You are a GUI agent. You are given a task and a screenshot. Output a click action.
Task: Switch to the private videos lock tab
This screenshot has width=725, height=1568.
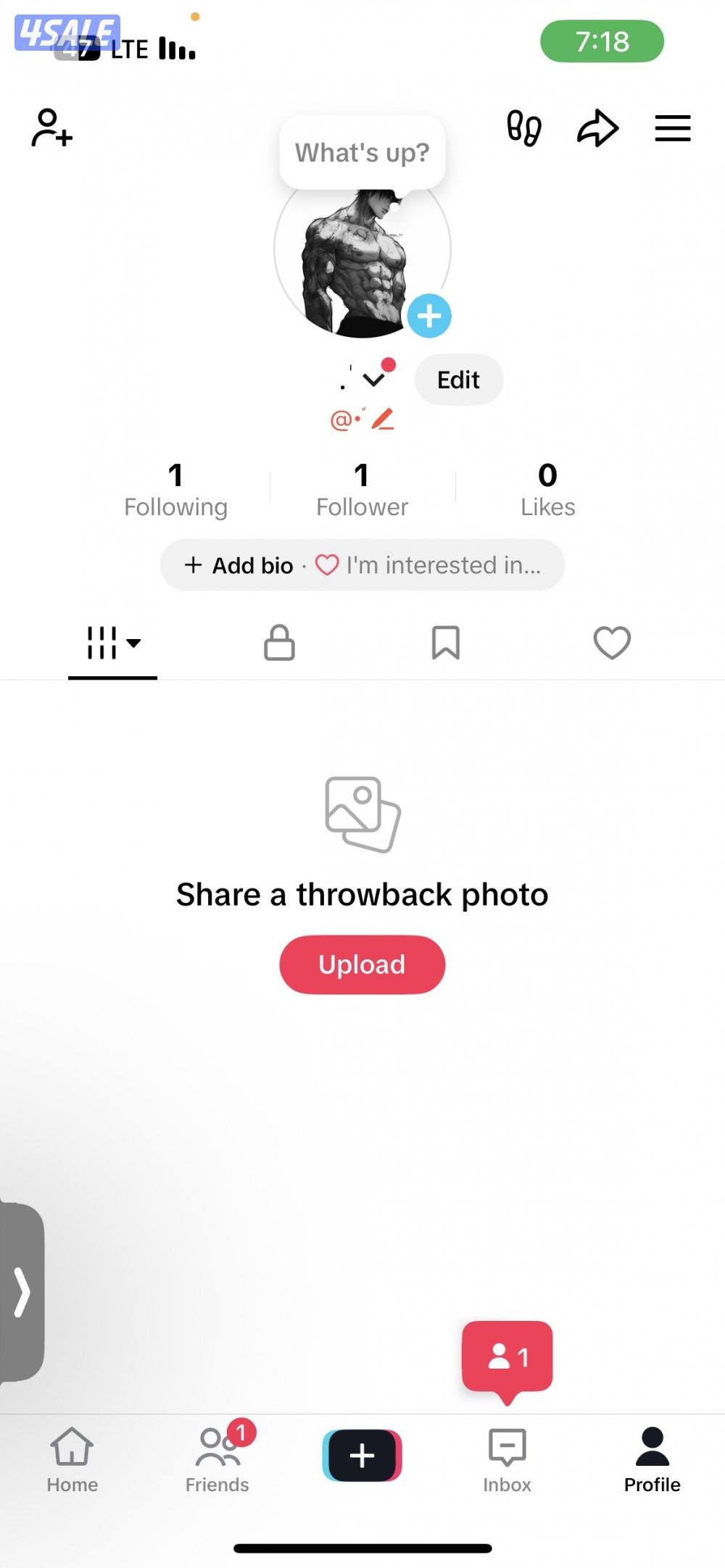click(x=279, y=643)
